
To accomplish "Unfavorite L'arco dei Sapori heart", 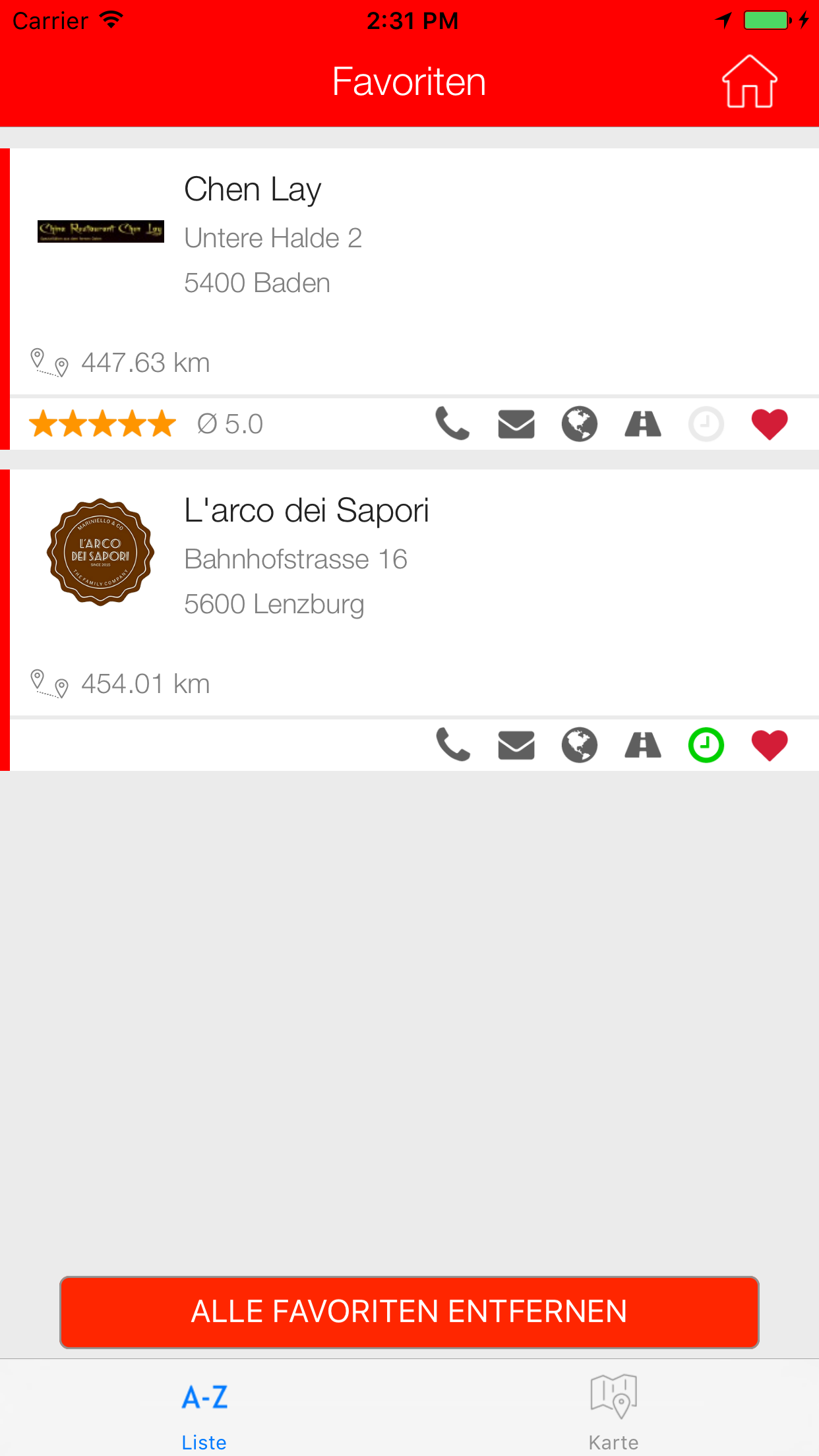I will pos(769,745).
